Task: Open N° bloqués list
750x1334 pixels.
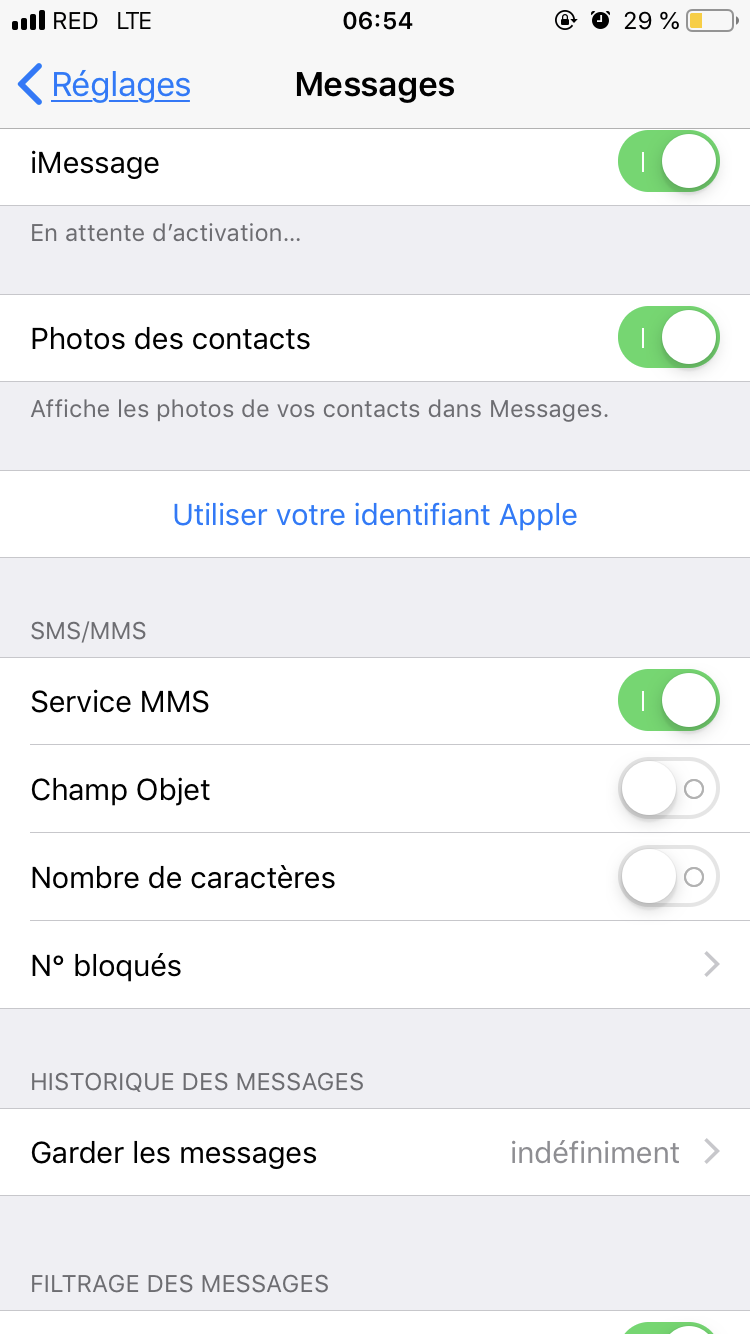Action: [x=375, y=965]
